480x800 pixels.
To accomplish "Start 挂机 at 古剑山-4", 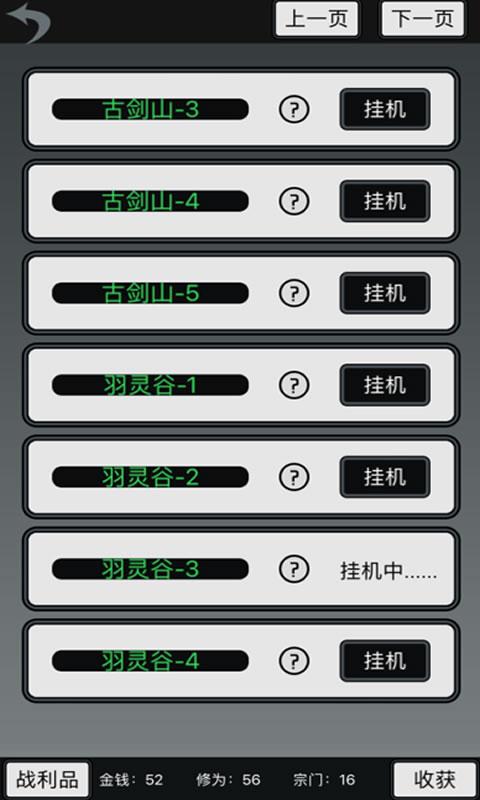I will click(385, 201).
